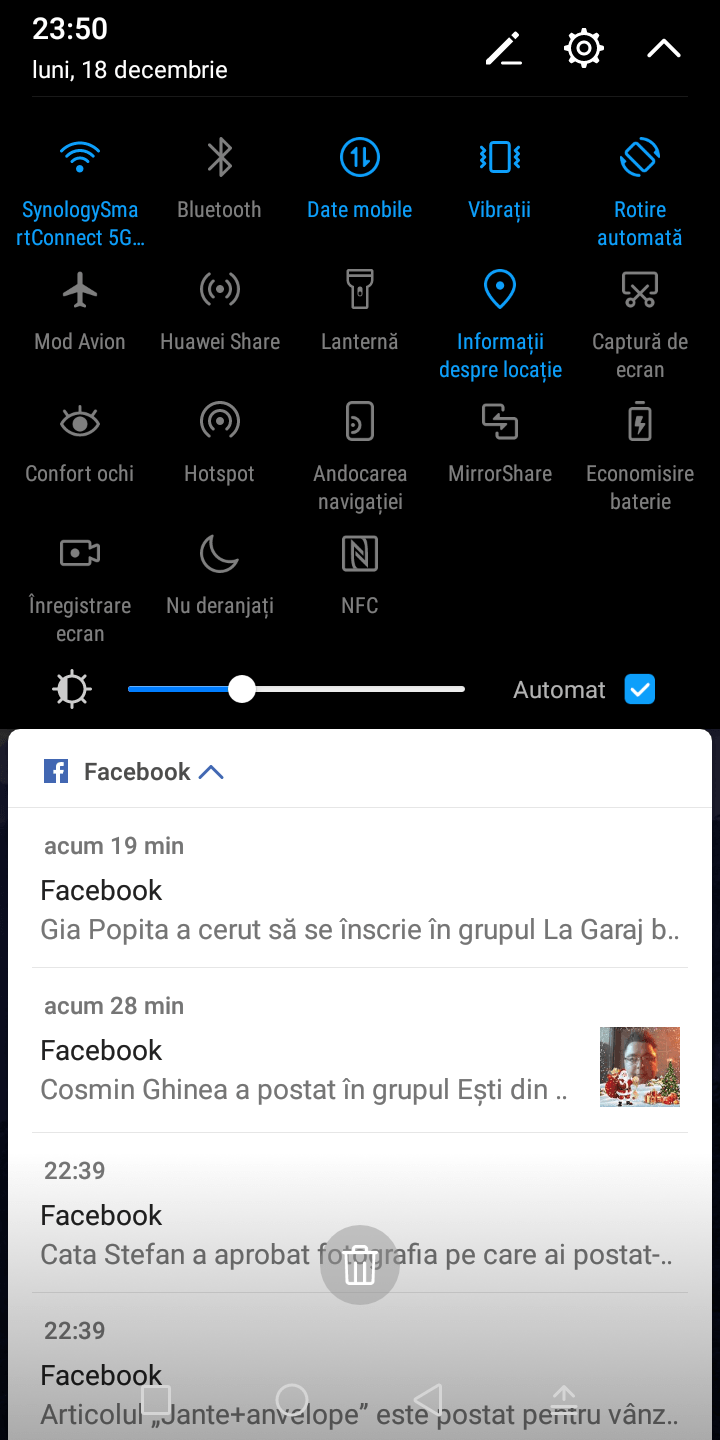The height and width of the screenshot is (1440, 720).
Task: Turn on NFC
Action: pyautogui.click(x=360, y=555)
